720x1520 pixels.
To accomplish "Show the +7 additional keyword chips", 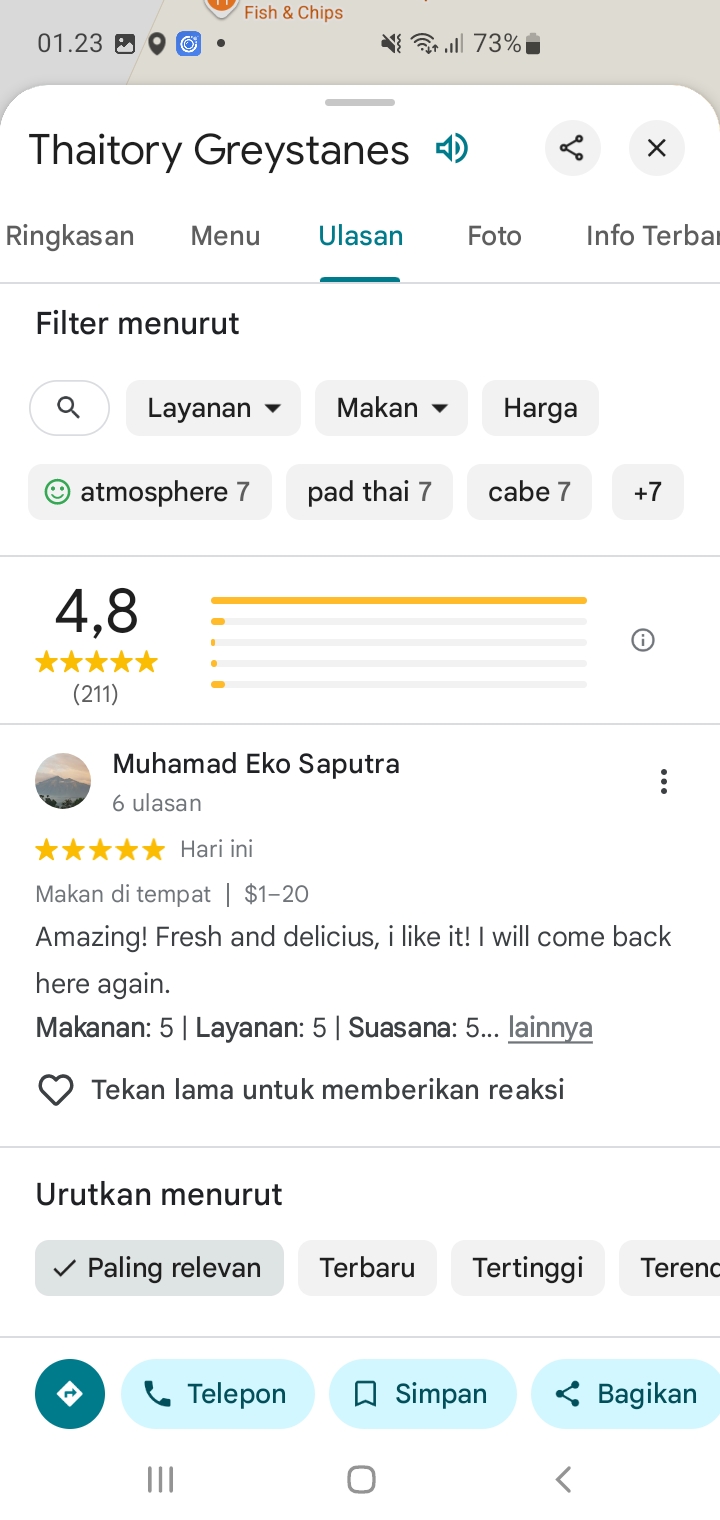I will [648, 492].
